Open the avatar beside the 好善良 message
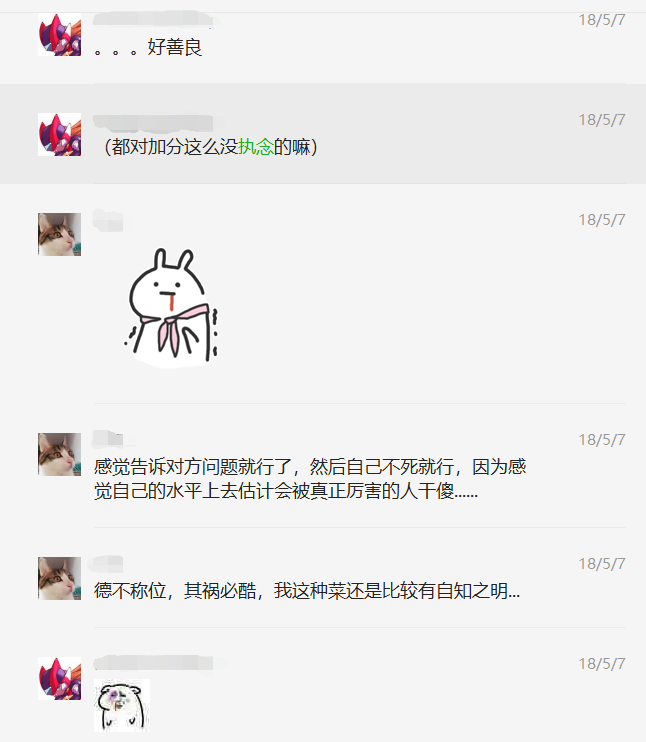Screen dimensions: 646x742 pos(59,35)
